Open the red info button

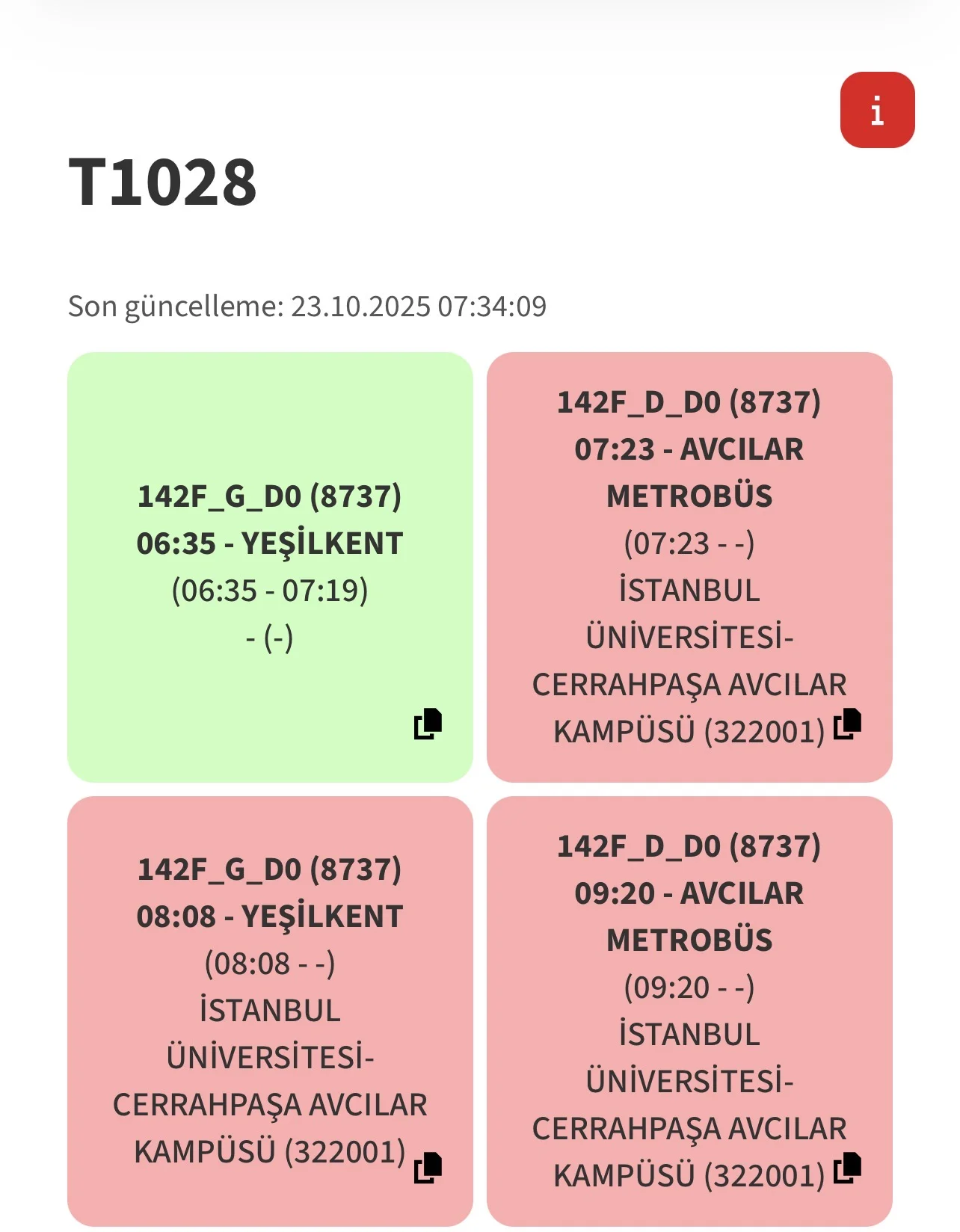pos(876,110)
